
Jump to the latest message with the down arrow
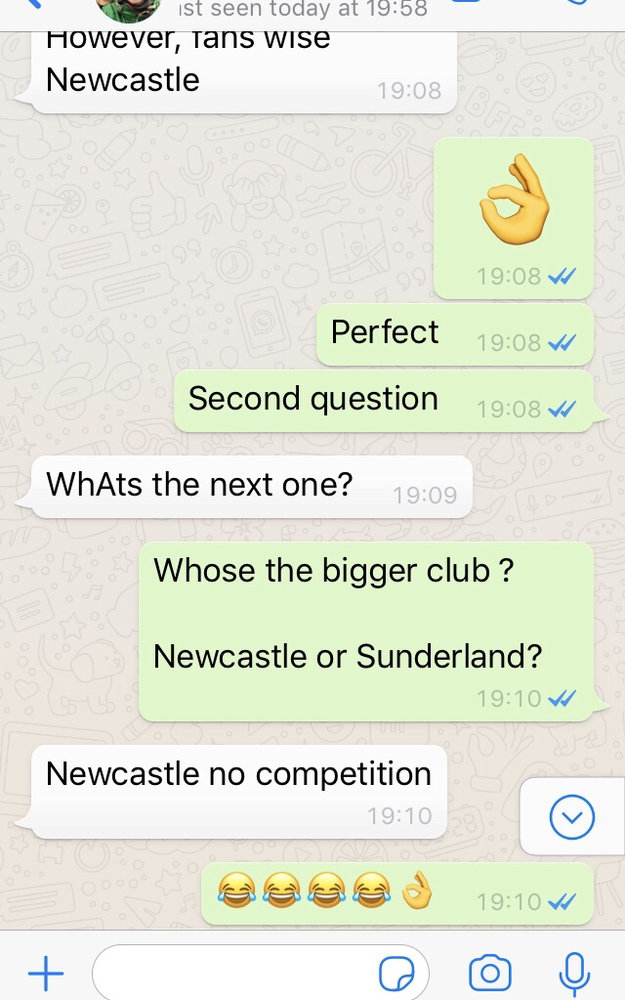[573, 819]
